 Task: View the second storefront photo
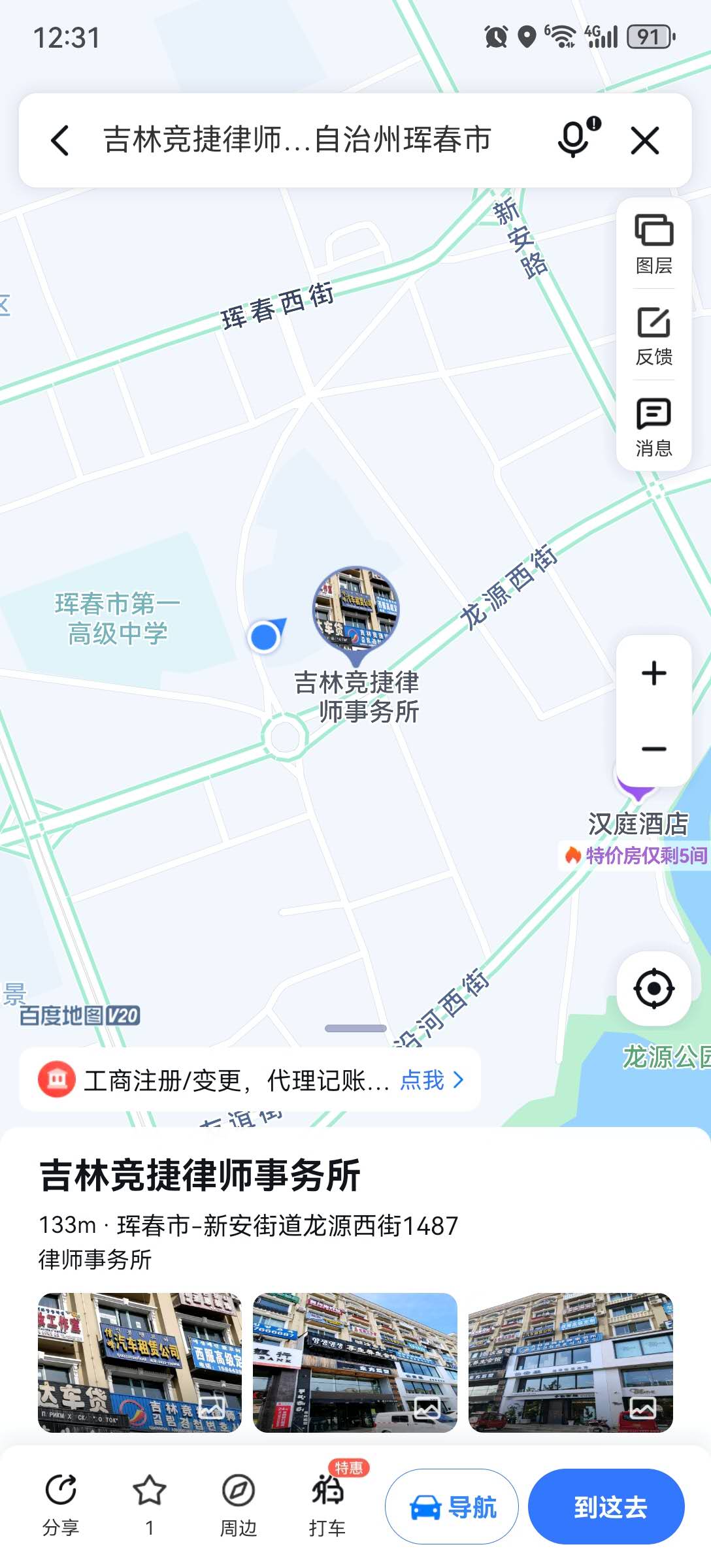(x=355, y=1362)
